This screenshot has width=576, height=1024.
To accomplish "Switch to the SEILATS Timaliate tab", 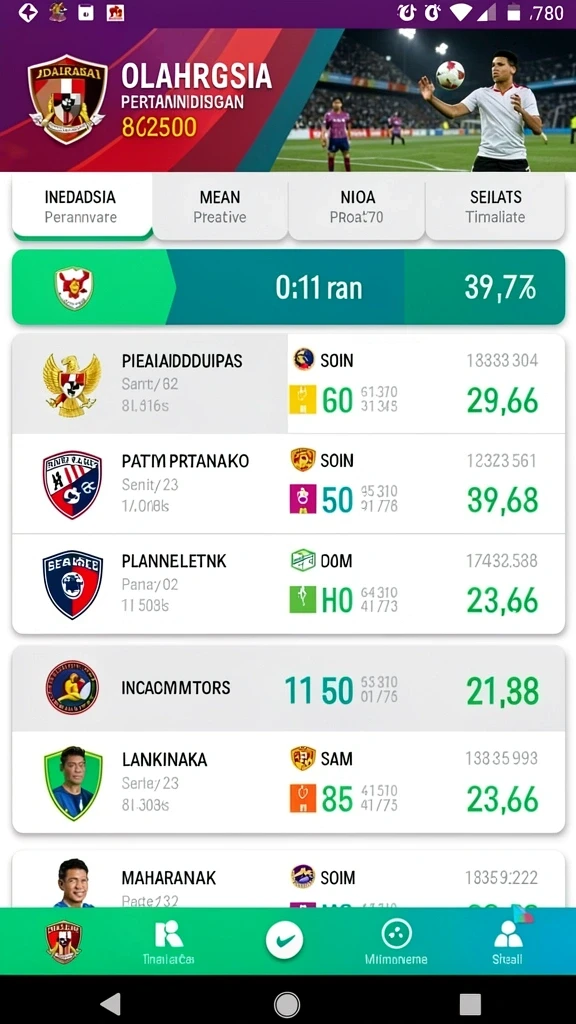I will (495, 206).
